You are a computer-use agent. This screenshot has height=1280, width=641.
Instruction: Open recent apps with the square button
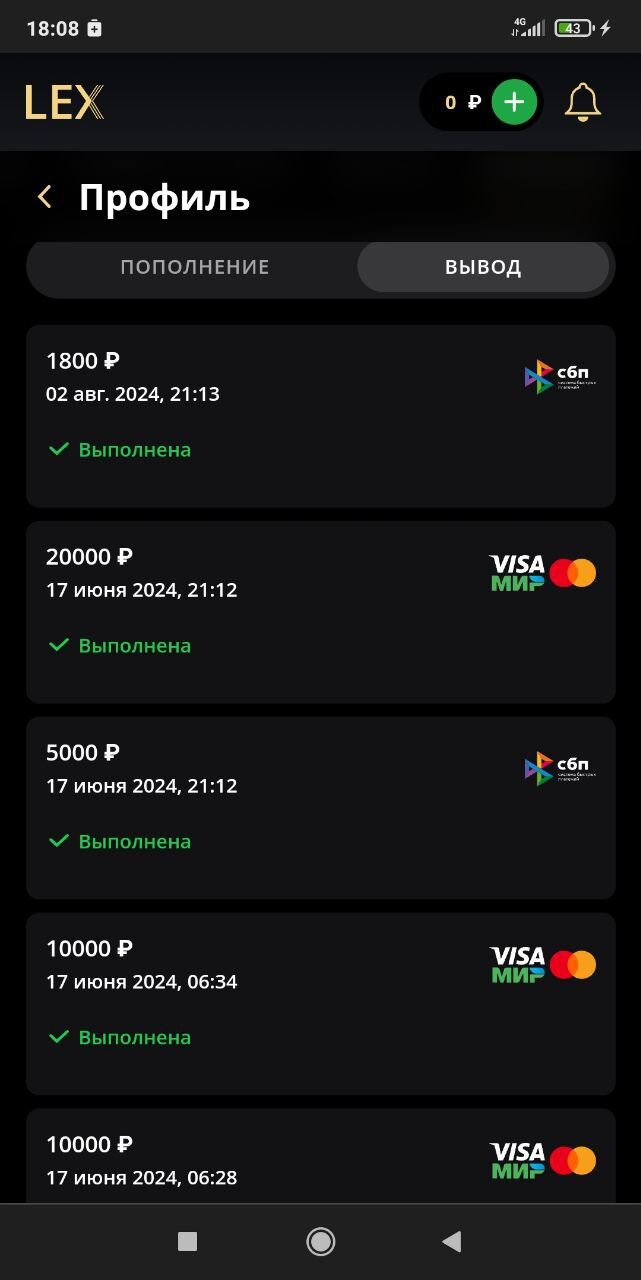[x=187, y=1241]
